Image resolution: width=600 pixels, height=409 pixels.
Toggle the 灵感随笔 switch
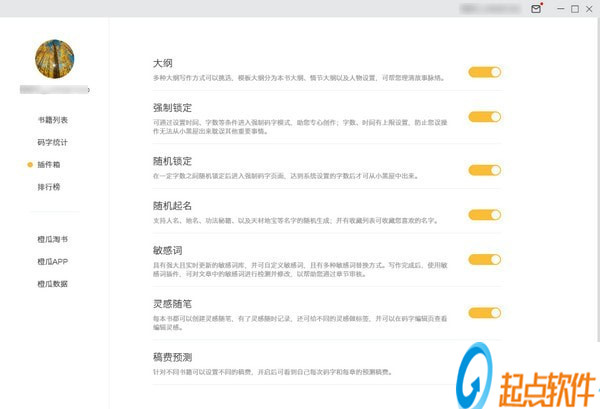[484, 312]
